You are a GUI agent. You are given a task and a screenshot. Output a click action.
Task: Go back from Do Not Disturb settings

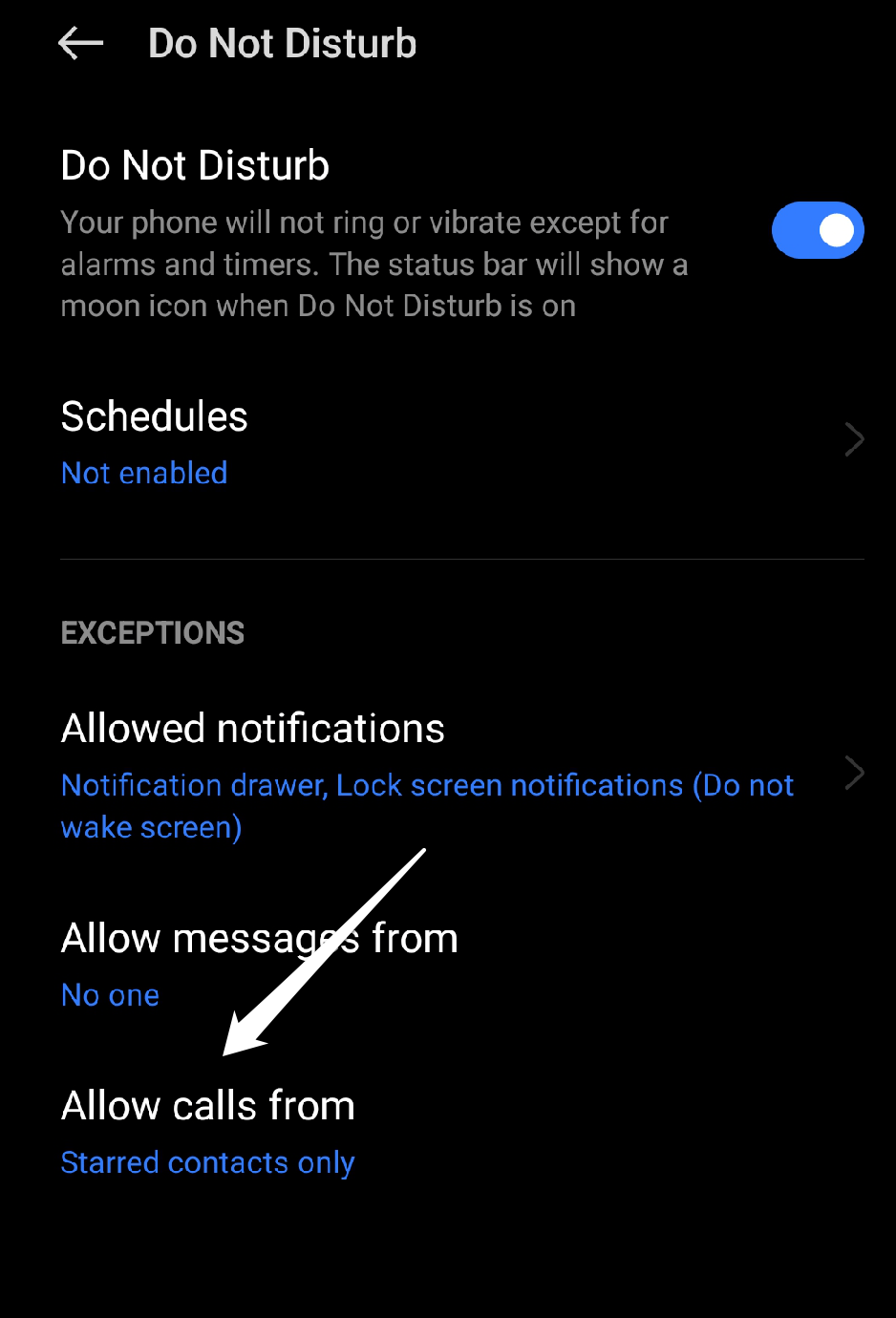tap(80, 44)
